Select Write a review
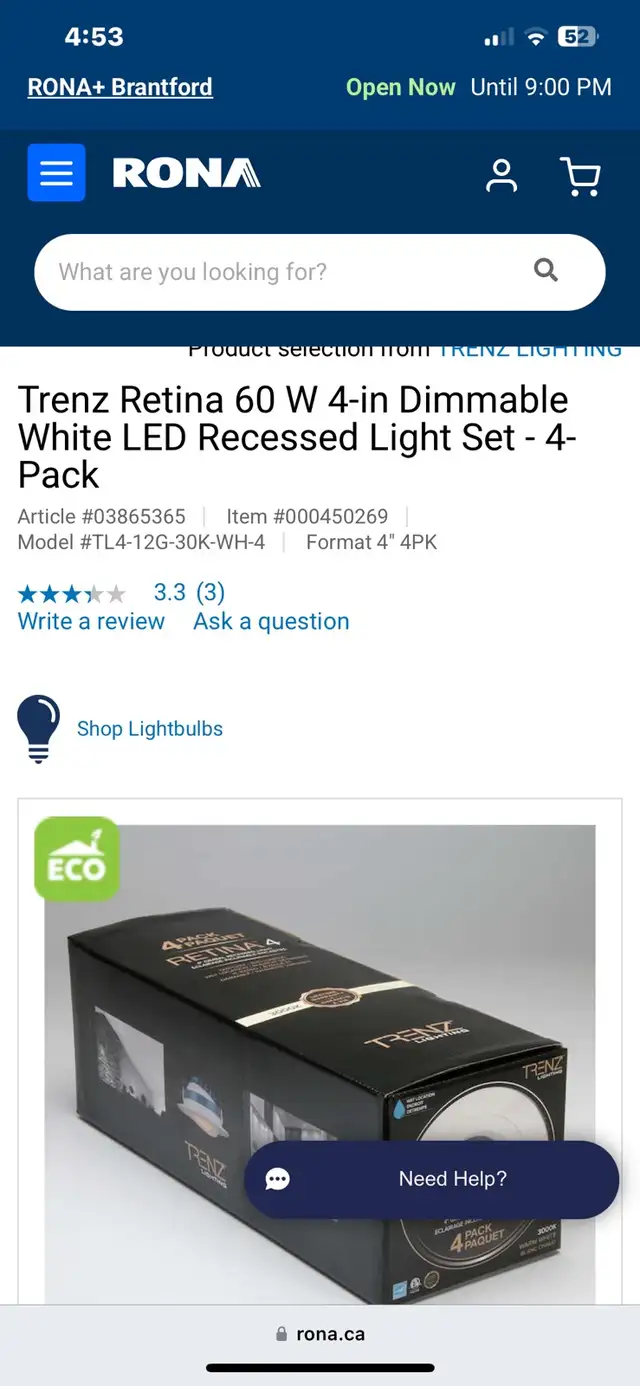Viewport: 640px width, 1386px height. 91,621
